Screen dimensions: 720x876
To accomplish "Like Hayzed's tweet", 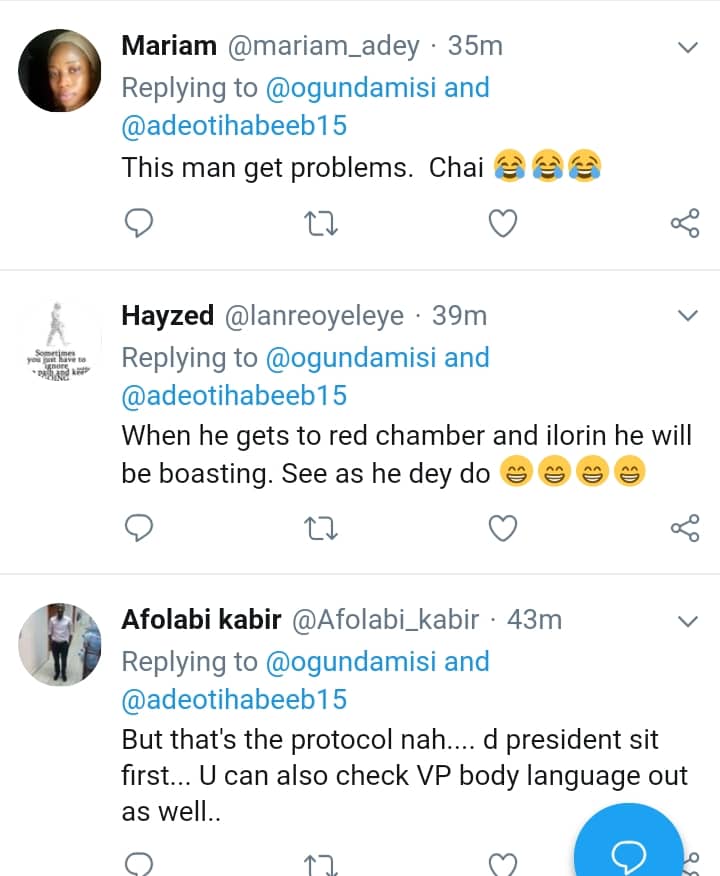I will point(502,527).
